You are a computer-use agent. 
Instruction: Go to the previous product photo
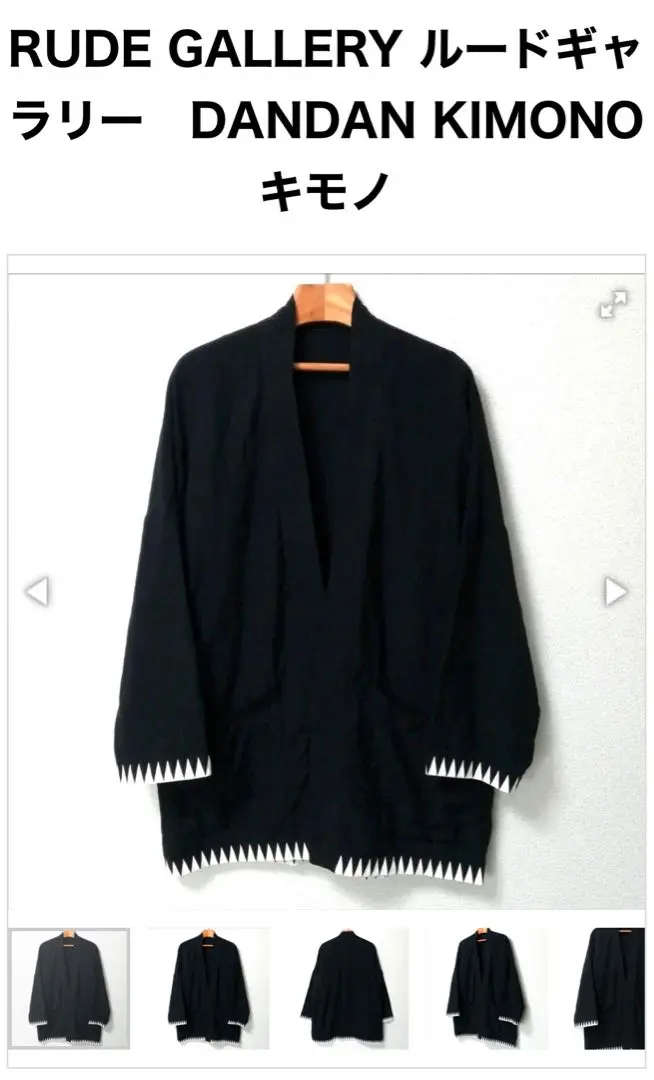37,592
